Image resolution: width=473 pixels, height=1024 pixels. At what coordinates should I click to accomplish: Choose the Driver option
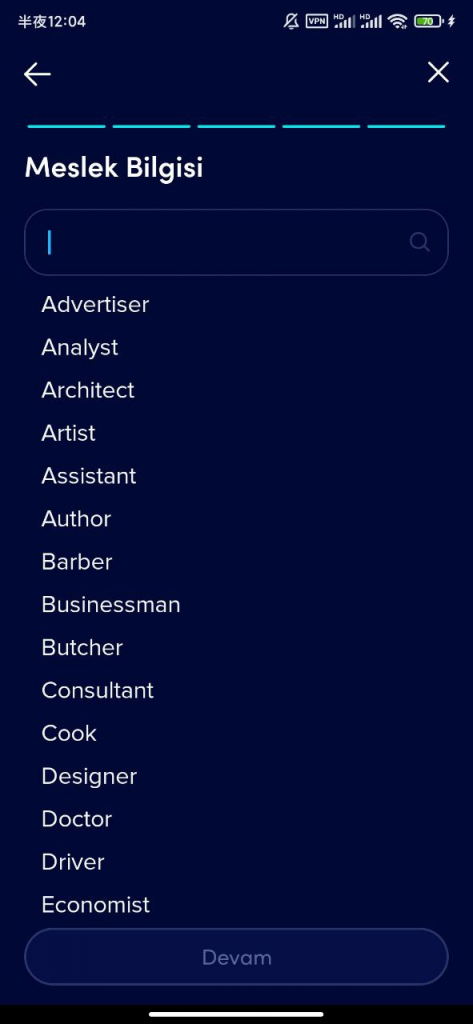click(x=73, y=862)
